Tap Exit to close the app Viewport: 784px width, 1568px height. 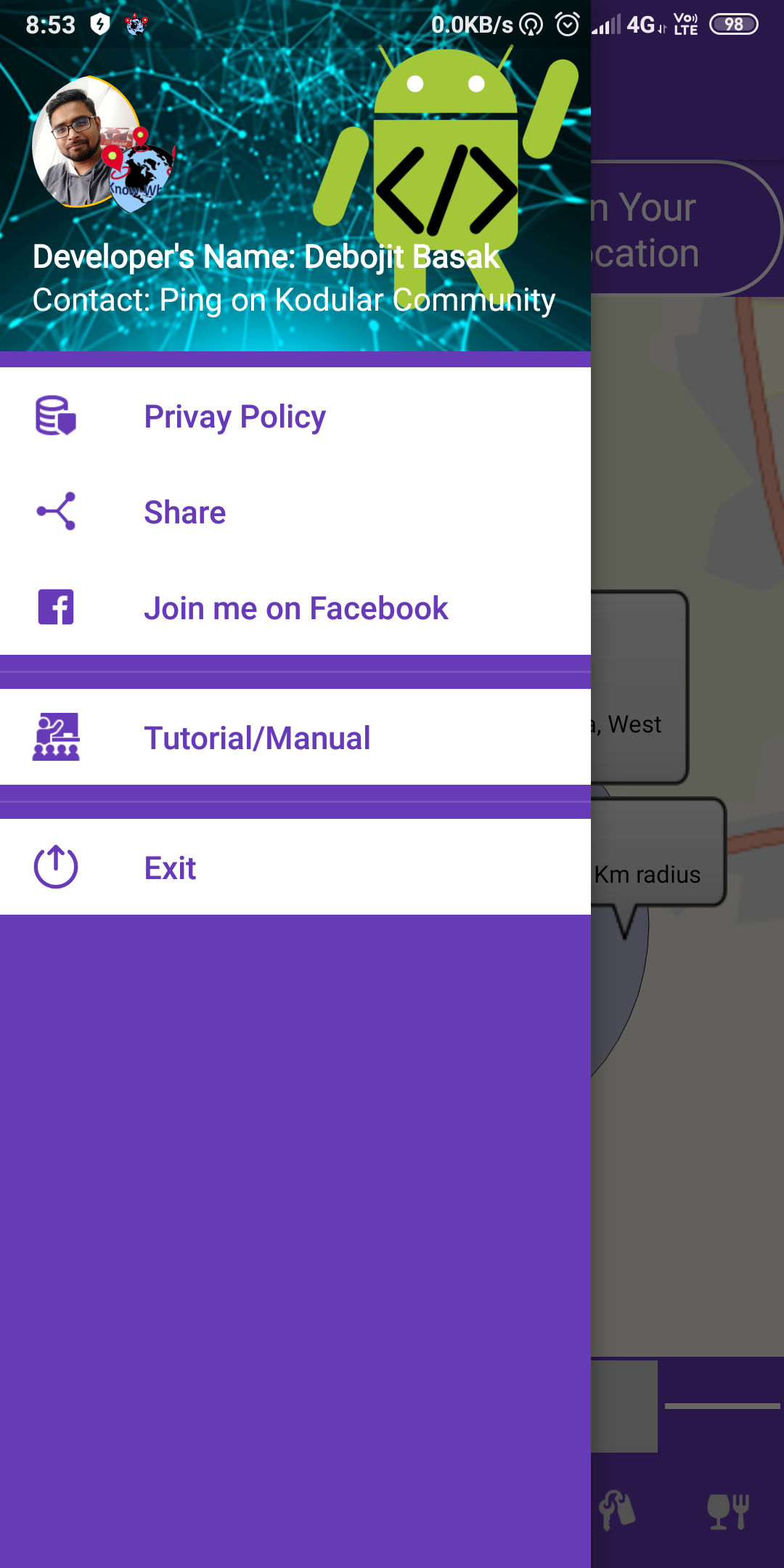coord(170,868)
